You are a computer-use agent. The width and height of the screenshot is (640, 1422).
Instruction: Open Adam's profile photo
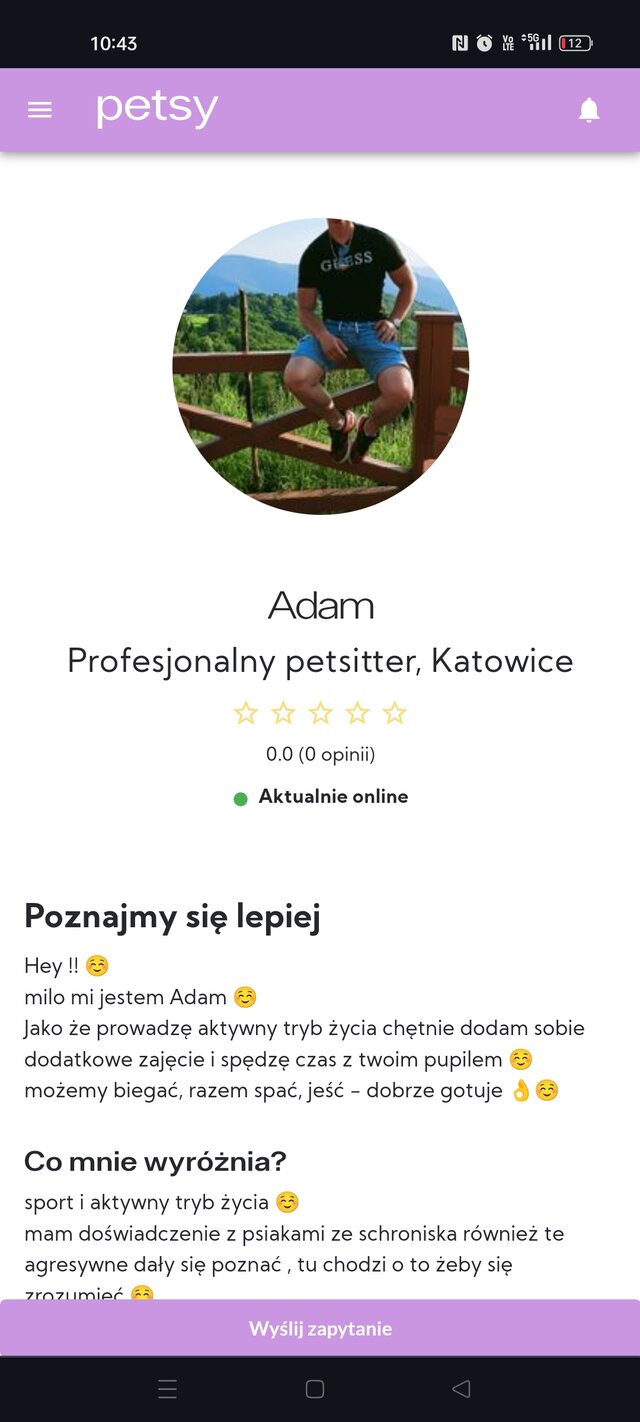point(320,366)
